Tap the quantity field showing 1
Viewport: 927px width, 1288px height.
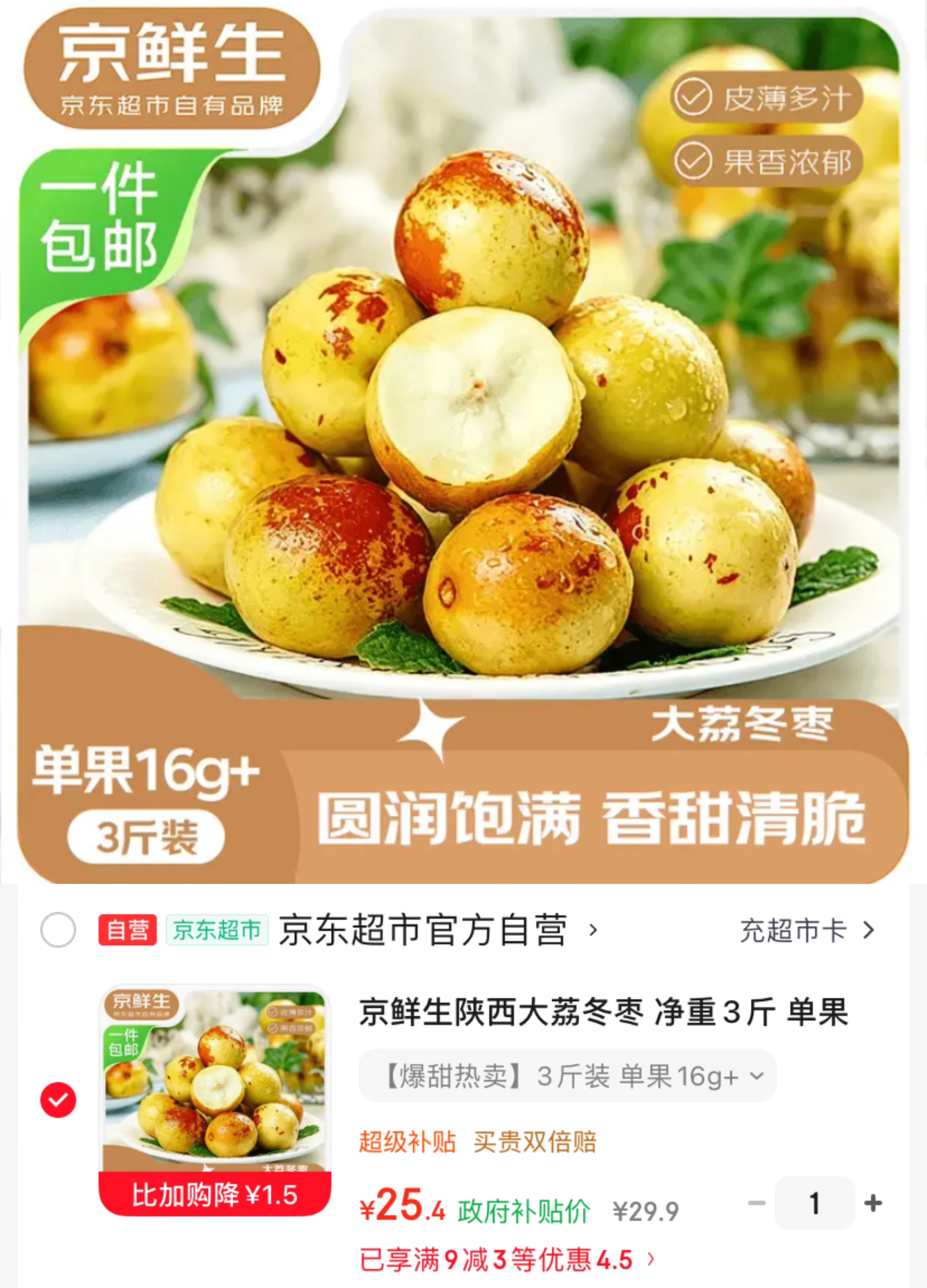[815, 1203]
